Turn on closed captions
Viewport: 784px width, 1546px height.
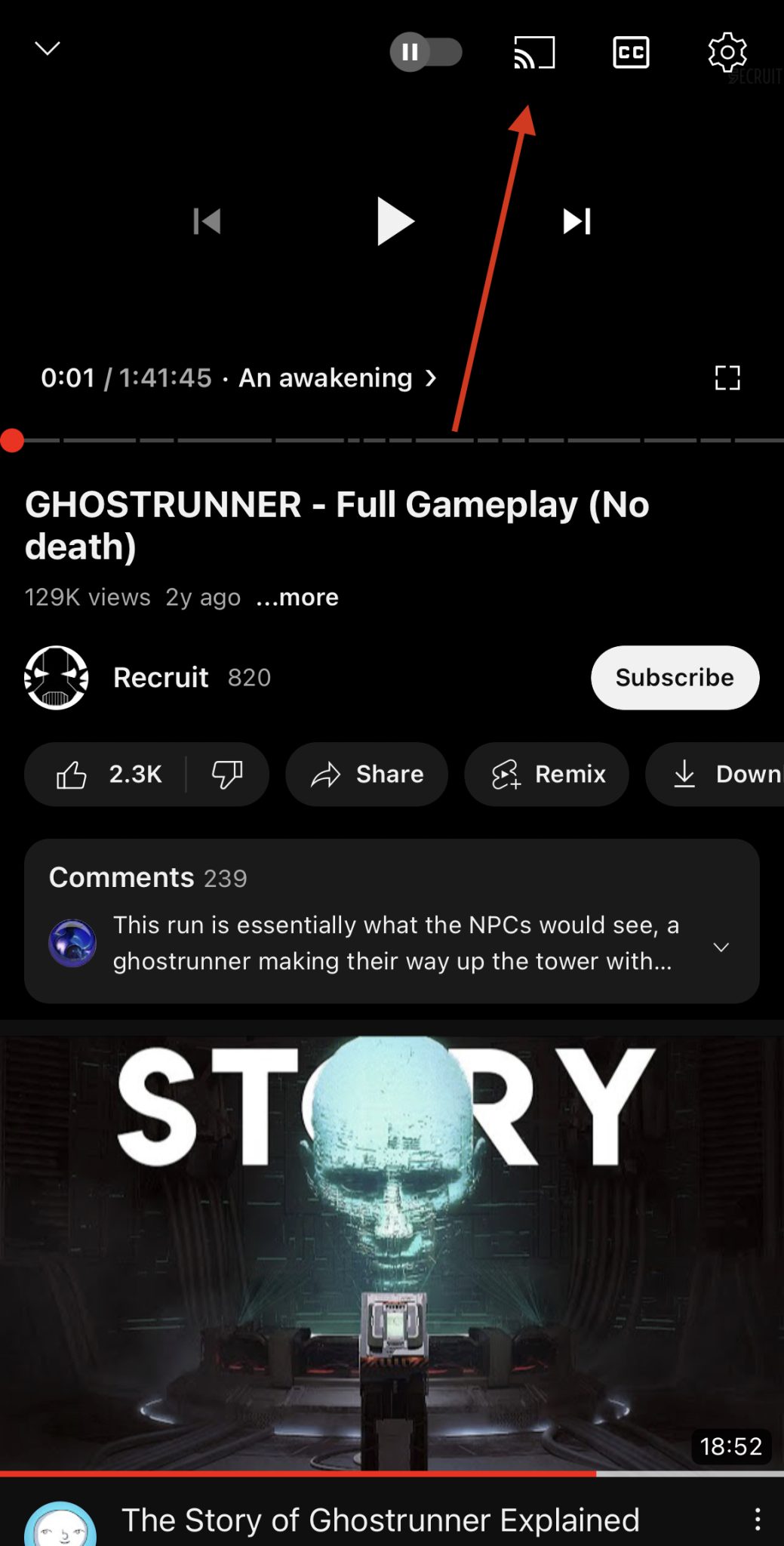pos(631,52)
